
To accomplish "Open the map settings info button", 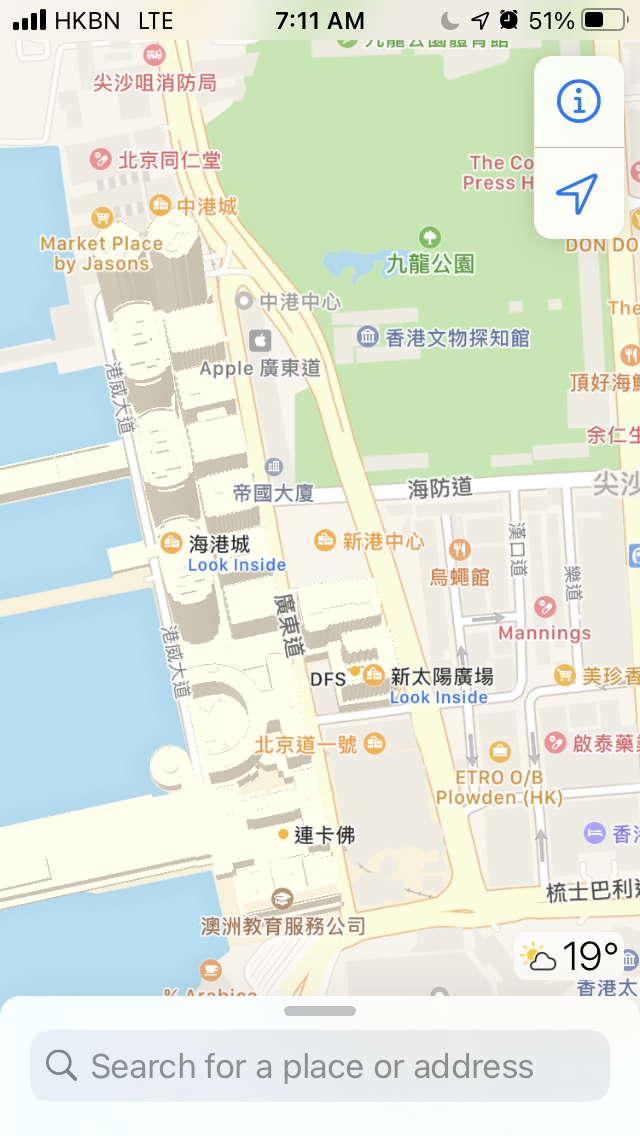I will (578, 102).
